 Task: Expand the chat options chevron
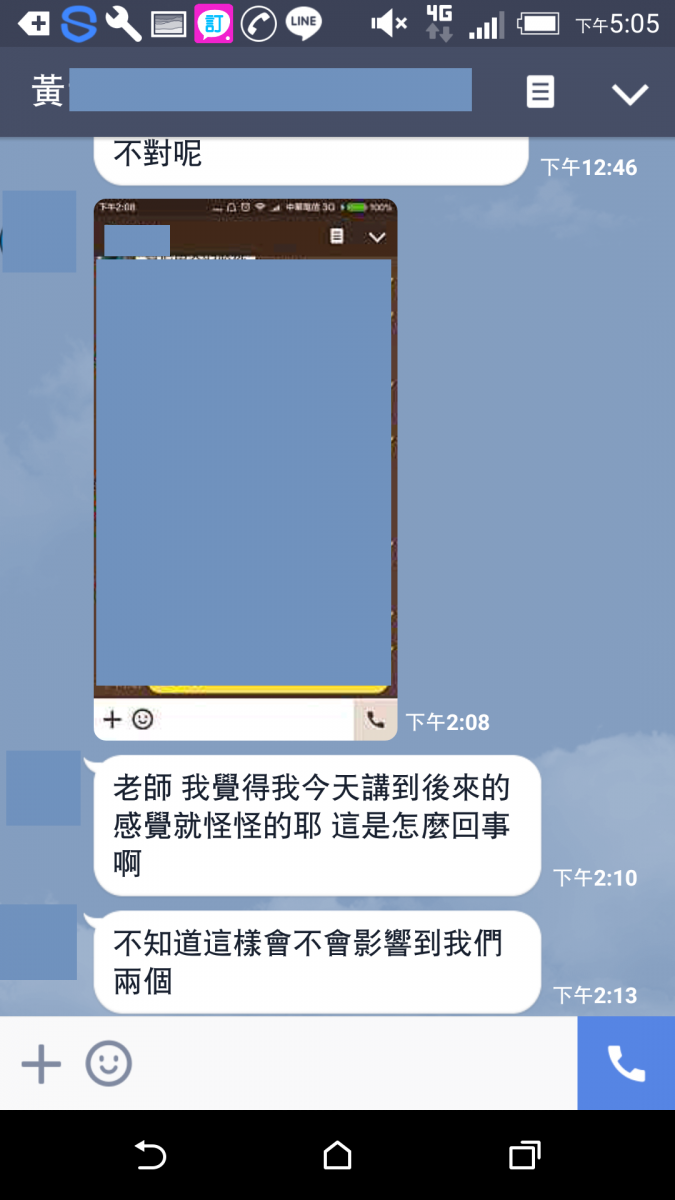click(630, 94)
